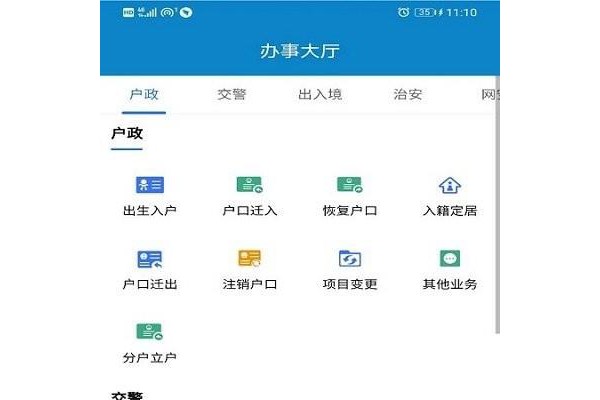Select 分户立户

(150, 343)
